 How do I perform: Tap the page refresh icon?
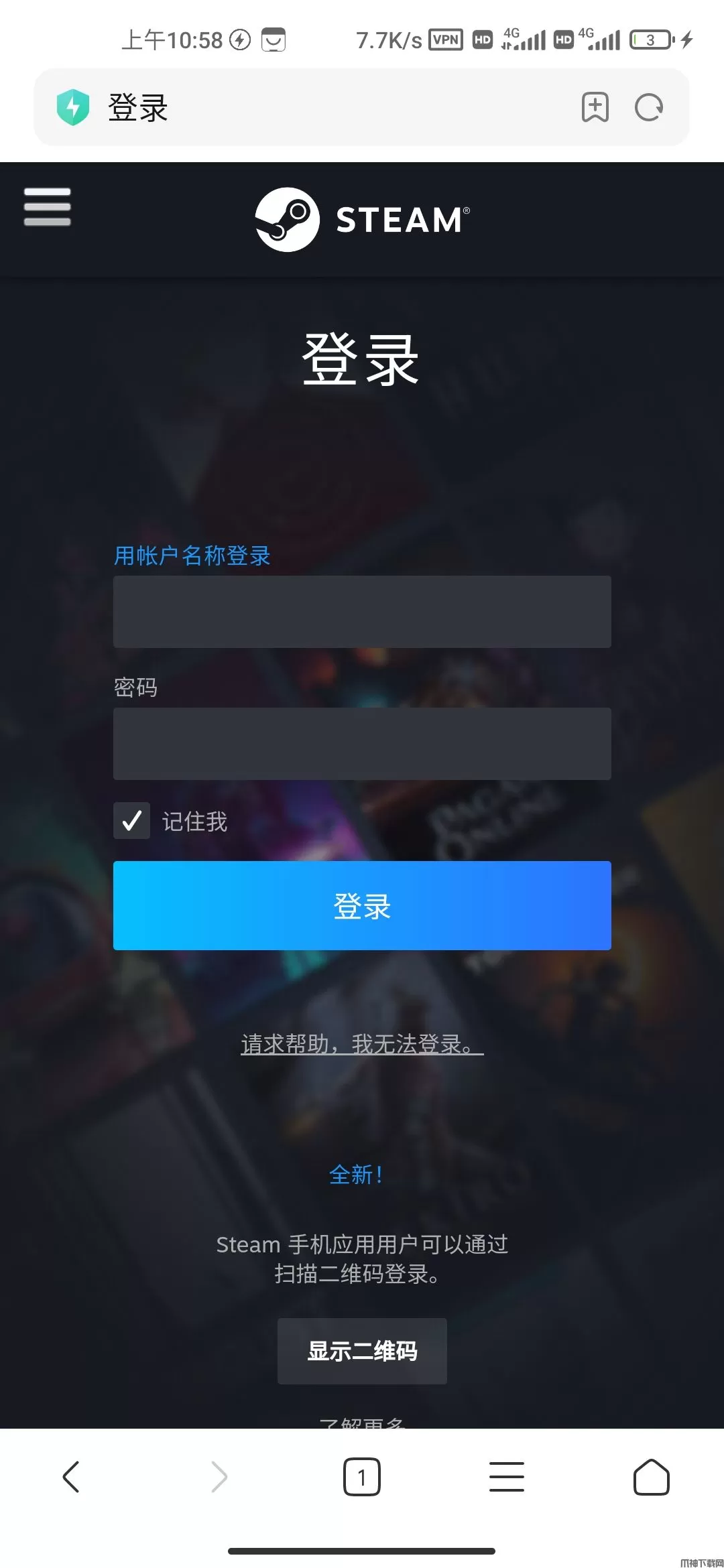[x=647, y=107]
